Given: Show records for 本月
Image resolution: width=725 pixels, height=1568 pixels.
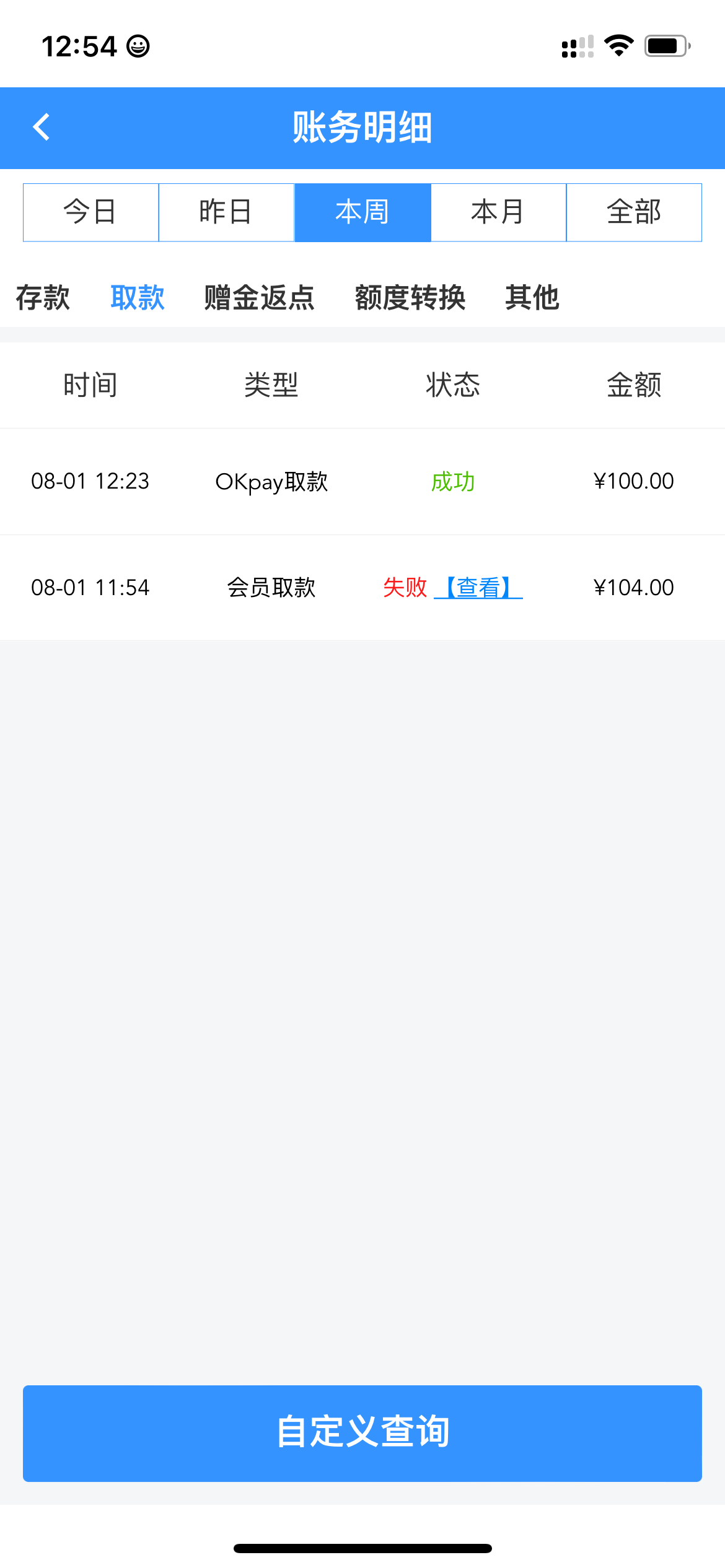Looking at the screenshot, I should pyautogui.click(x=498, y=212).
